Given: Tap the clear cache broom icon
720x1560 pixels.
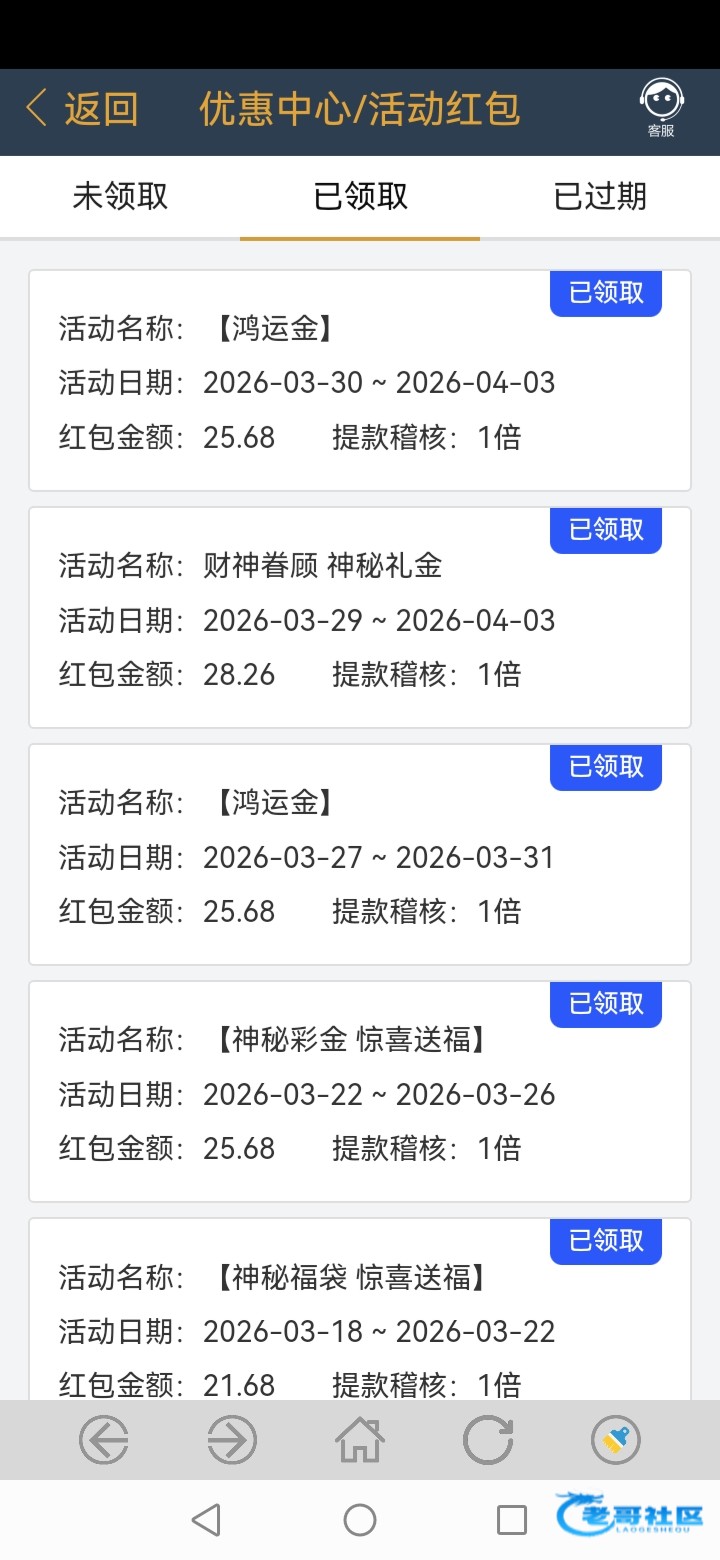Looking at the screenshot, I should (x=616, y=1441).
